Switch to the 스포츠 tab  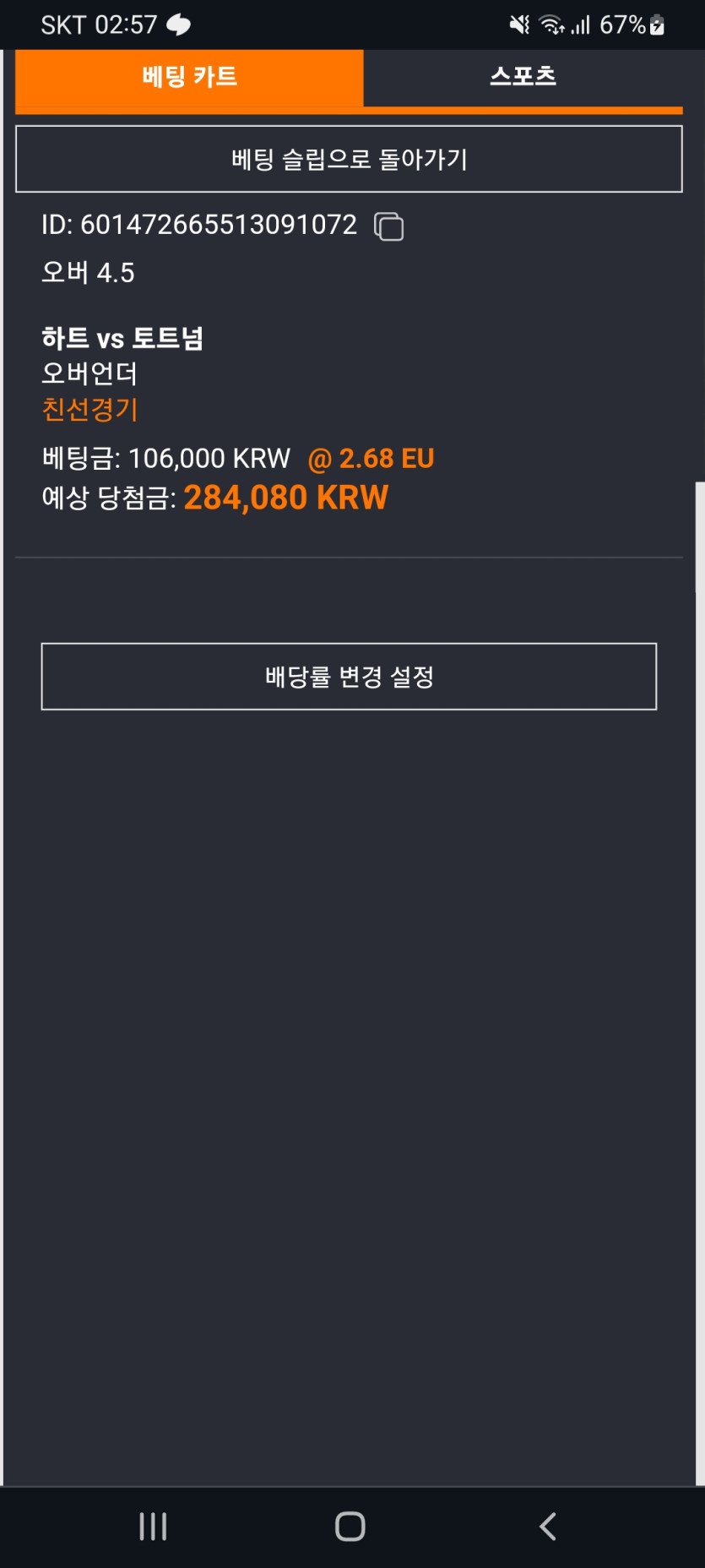[523, 77]
